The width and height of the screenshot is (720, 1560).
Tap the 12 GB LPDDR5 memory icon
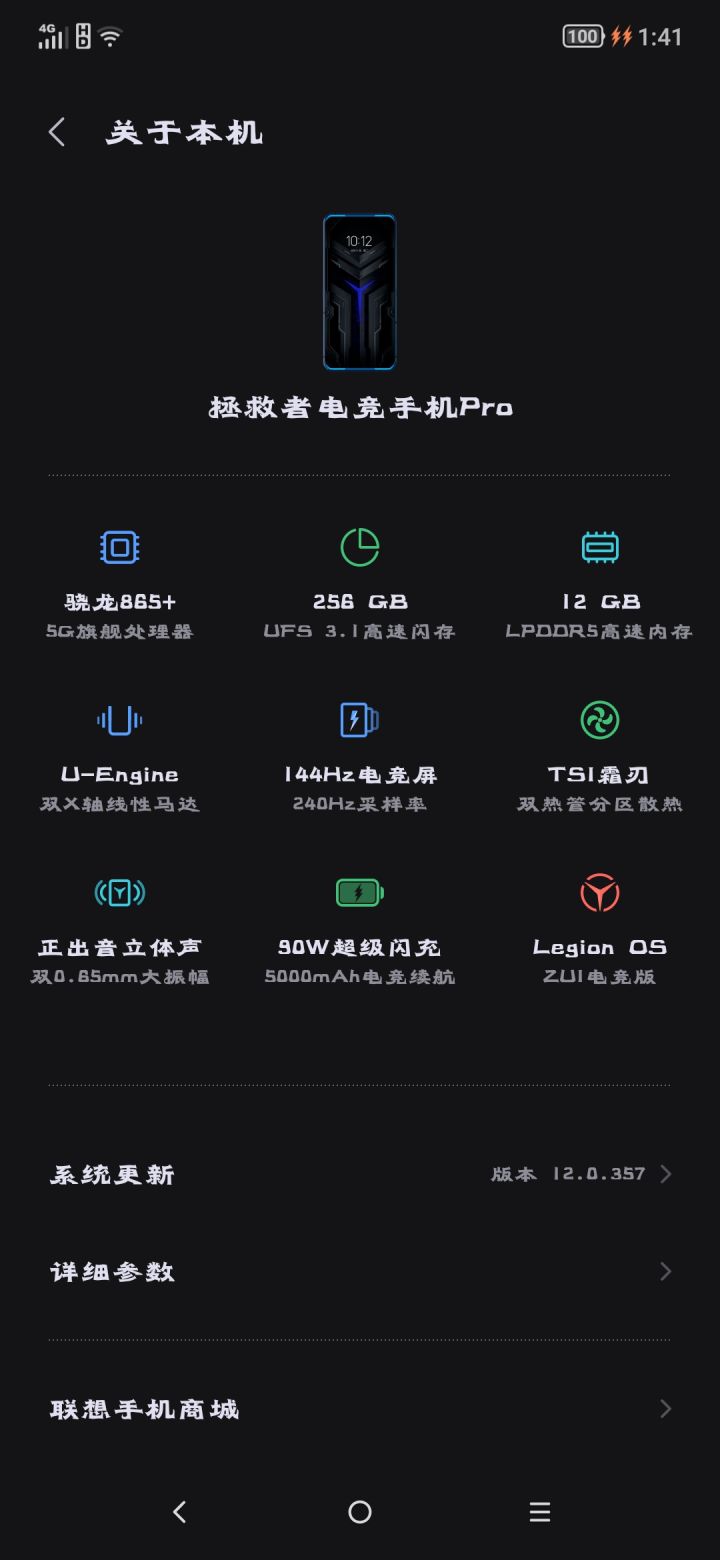point(599,546)
